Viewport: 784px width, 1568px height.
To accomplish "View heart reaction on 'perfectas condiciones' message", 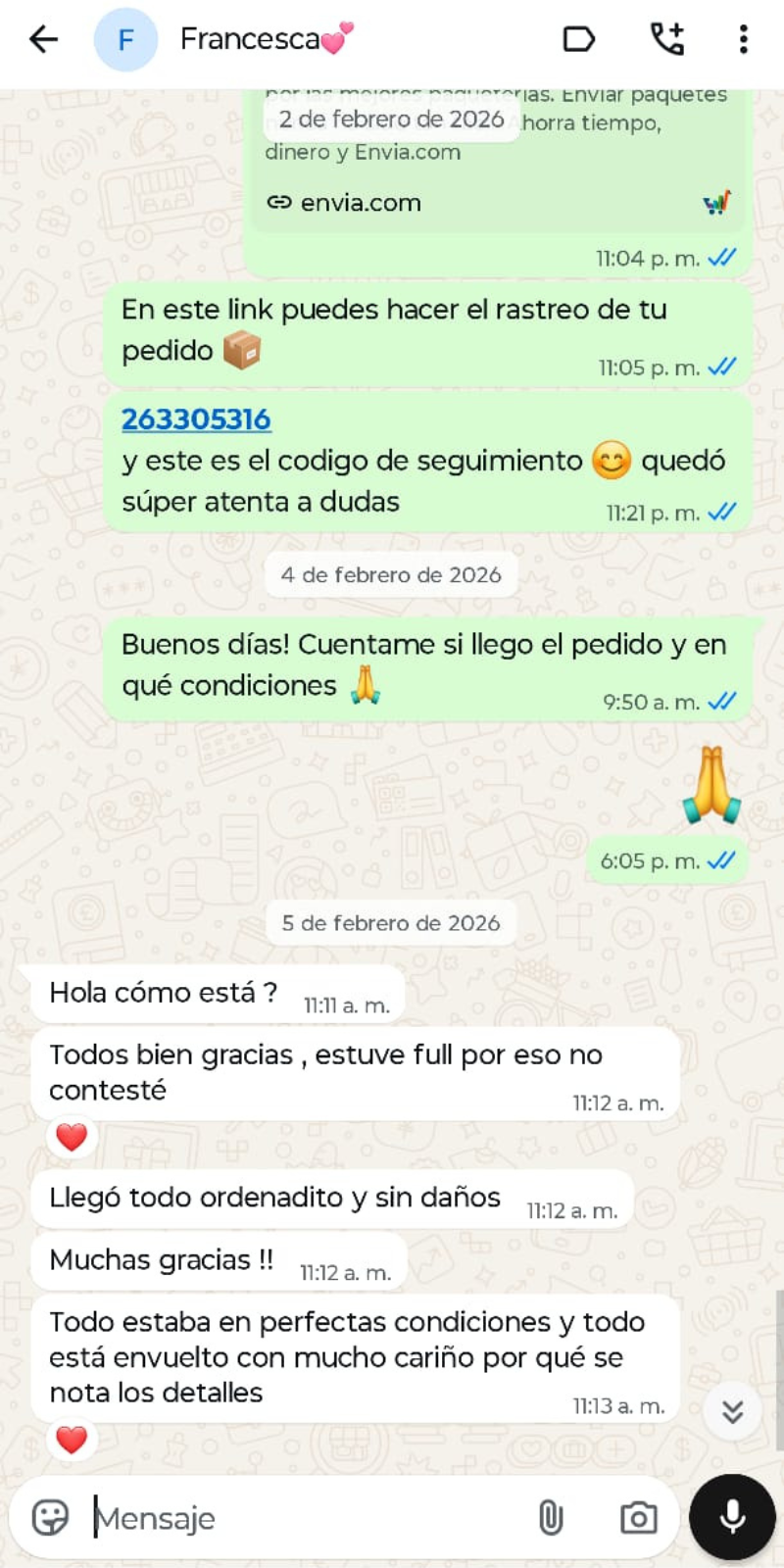I will [x=72, y=1440].
